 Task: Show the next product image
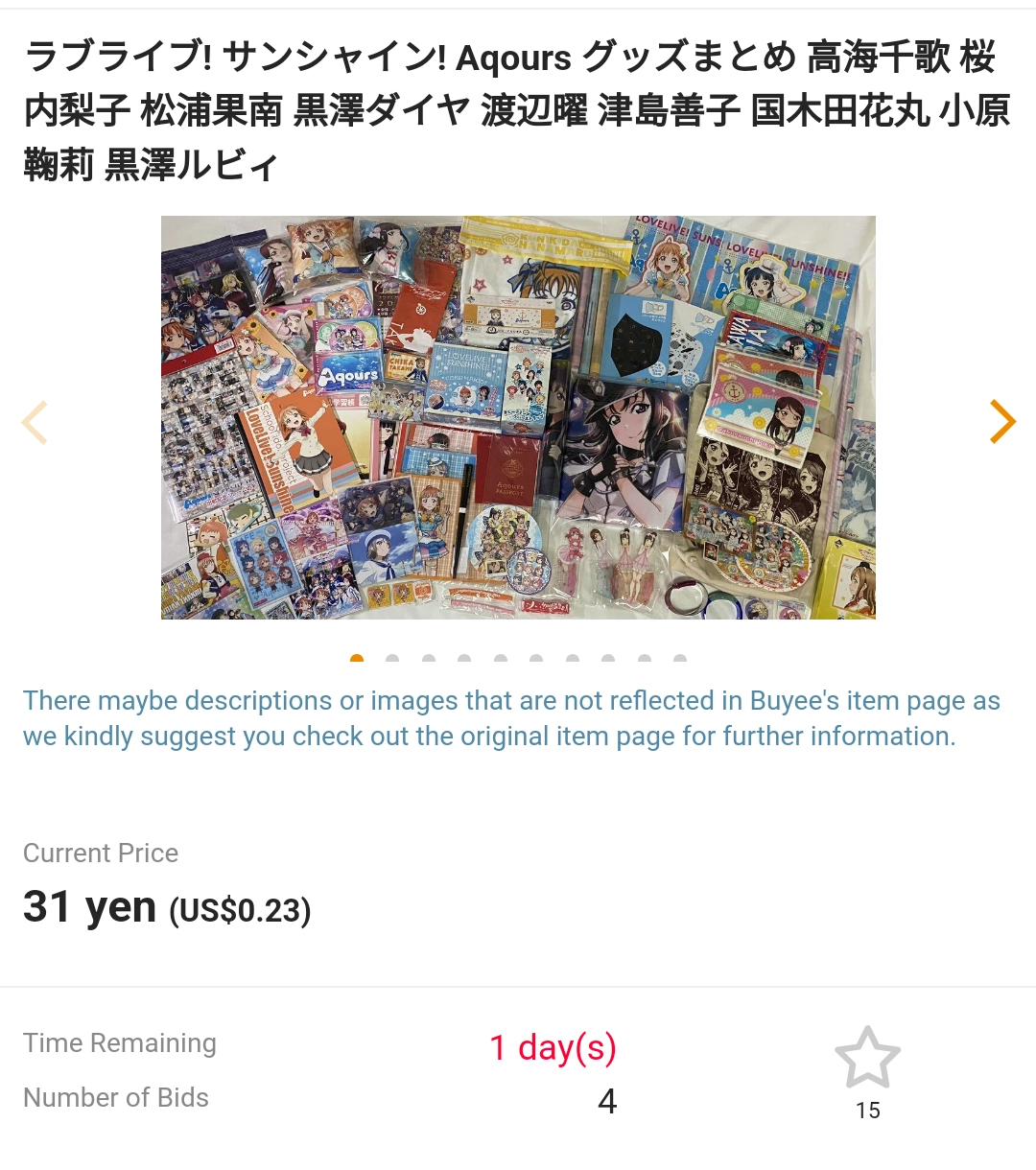point(1001,421)
